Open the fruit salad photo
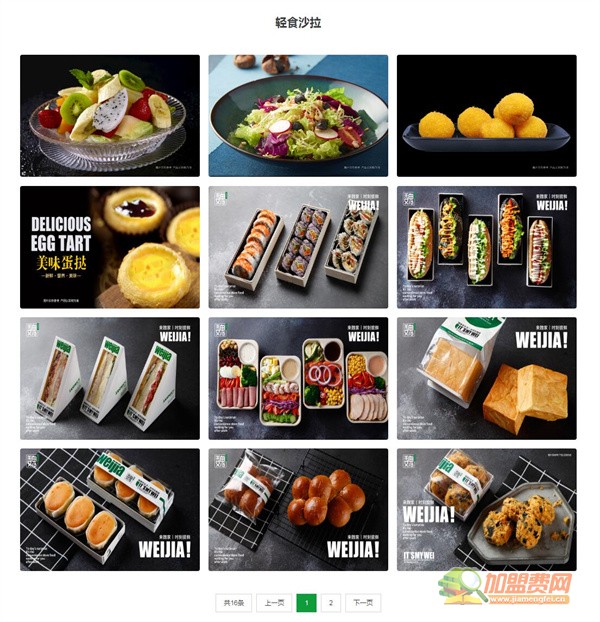The height and width of the screenshot is (622, 600). pos(110,115)
